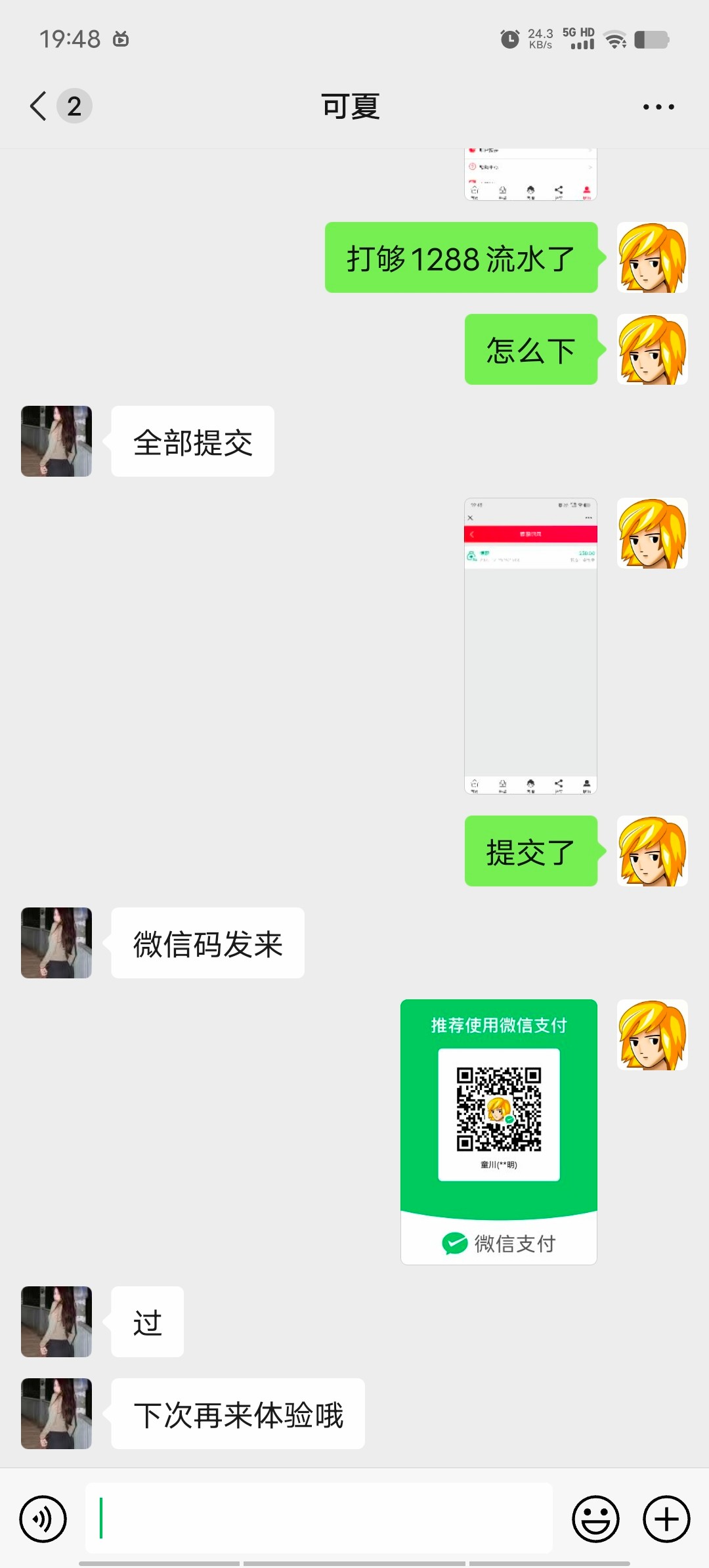The image size is (709, 1568).
Task: Open the plus attachments menu
Action: coord(666,1519)
